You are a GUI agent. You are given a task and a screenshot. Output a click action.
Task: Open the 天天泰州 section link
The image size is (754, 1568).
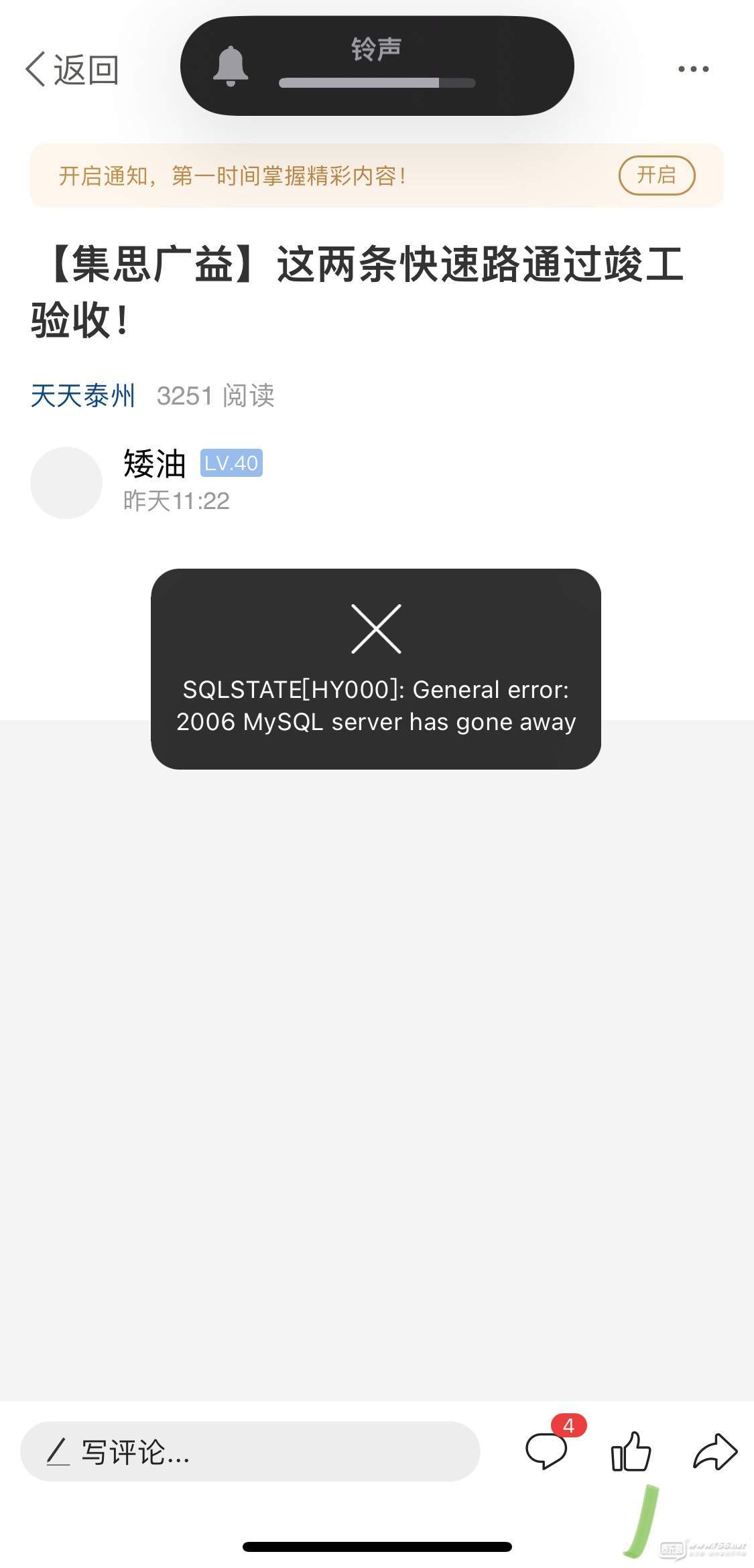(x=83, y=395)
